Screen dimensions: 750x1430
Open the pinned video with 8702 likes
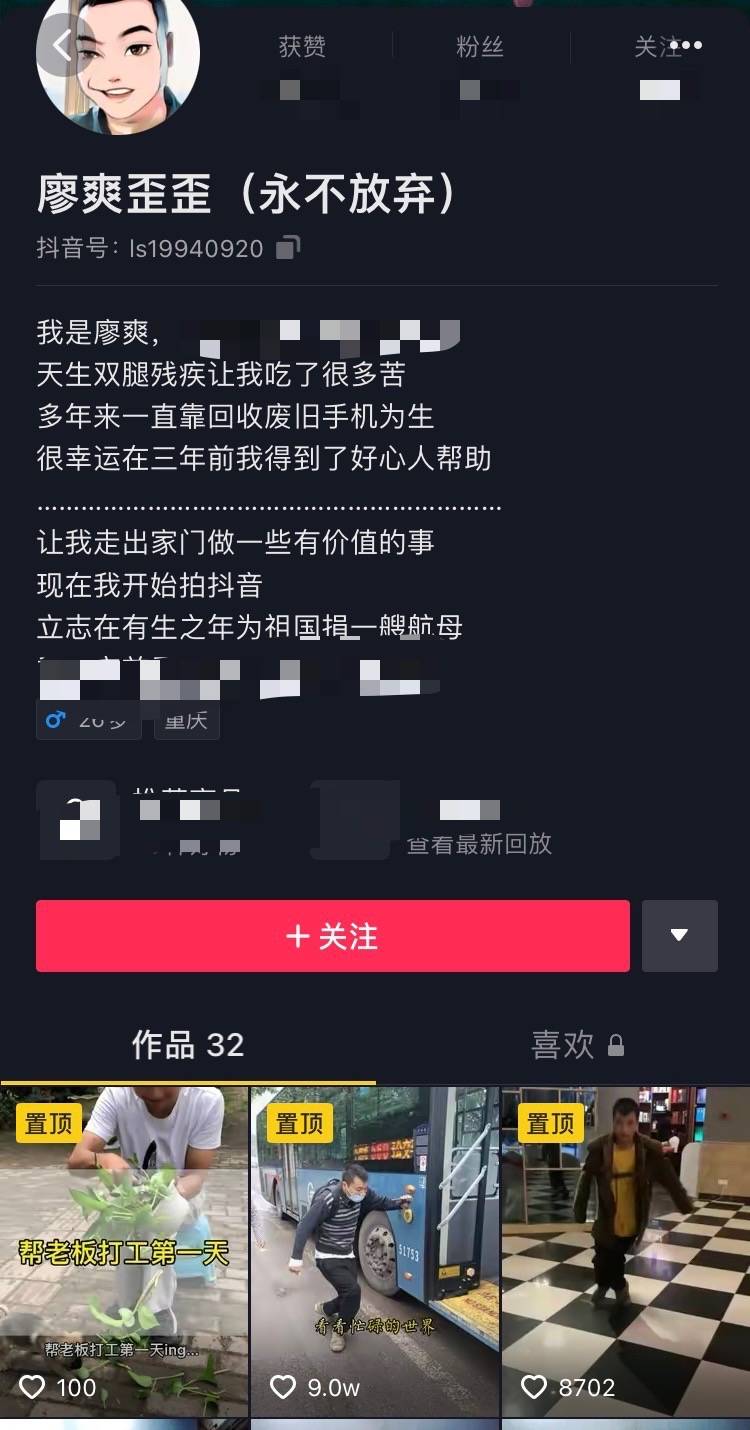coord(626,1251)
